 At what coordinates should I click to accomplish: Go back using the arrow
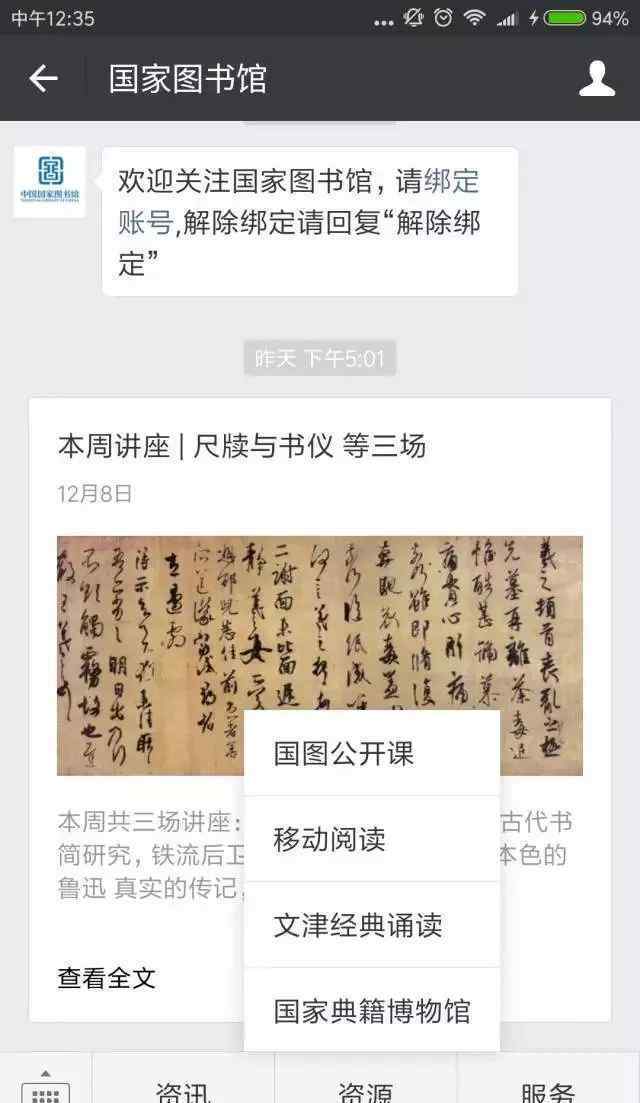pyautogui.click(x=43, y=78)
